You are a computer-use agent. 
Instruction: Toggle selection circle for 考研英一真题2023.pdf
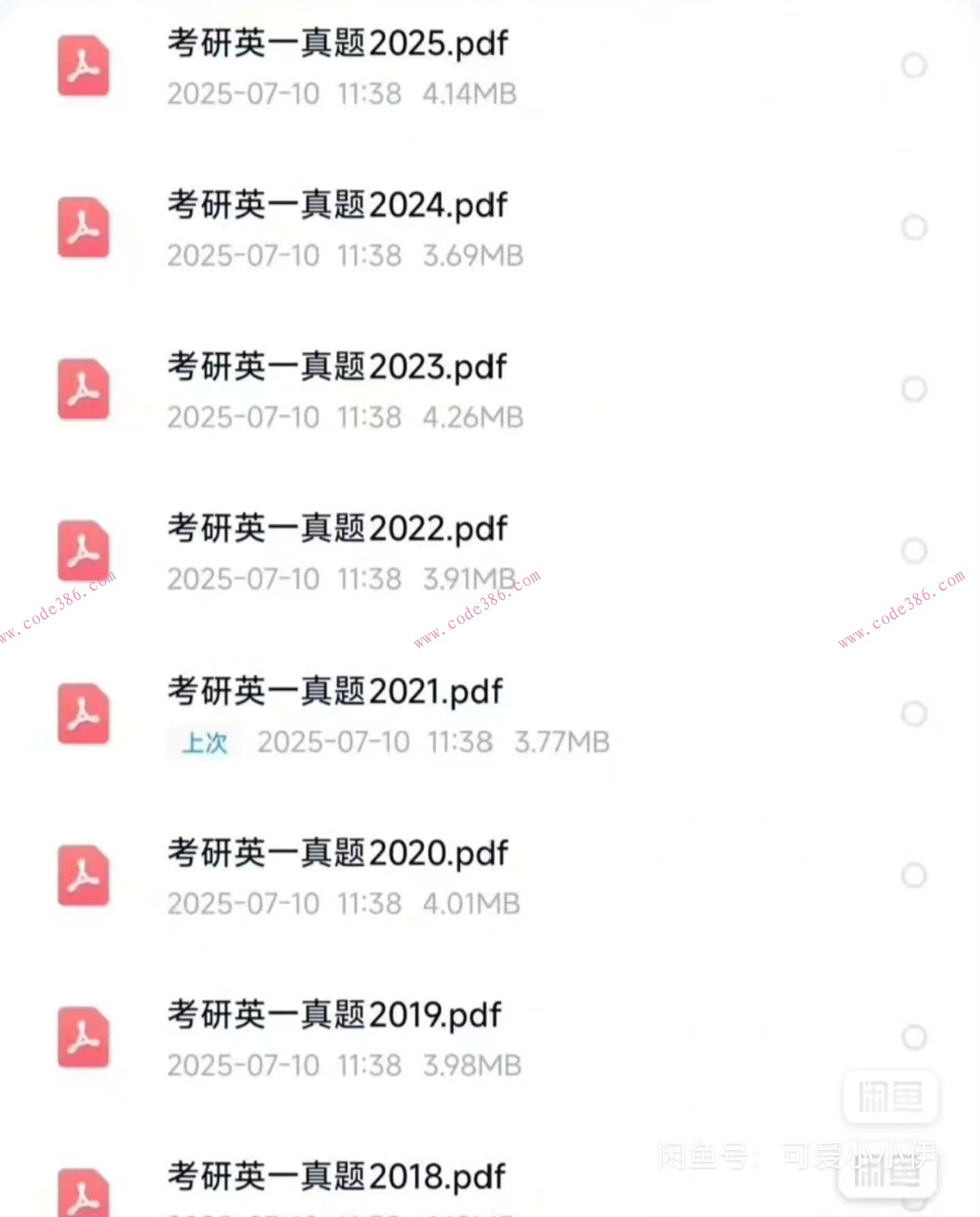click(914, 389)
